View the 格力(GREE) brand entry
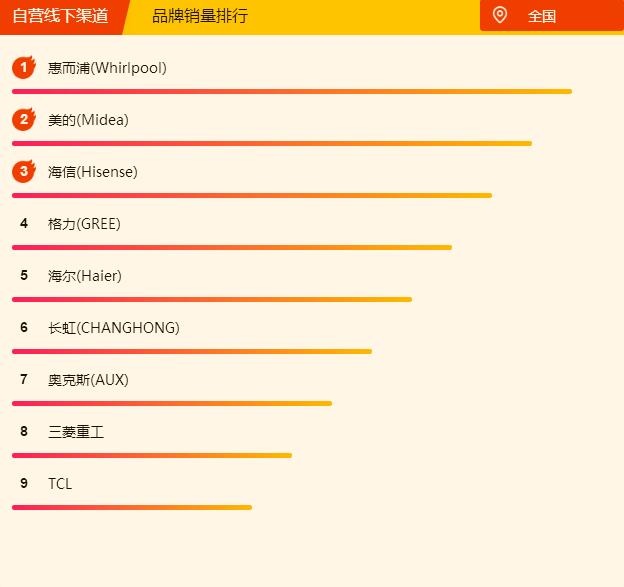 tap(84, 224)
